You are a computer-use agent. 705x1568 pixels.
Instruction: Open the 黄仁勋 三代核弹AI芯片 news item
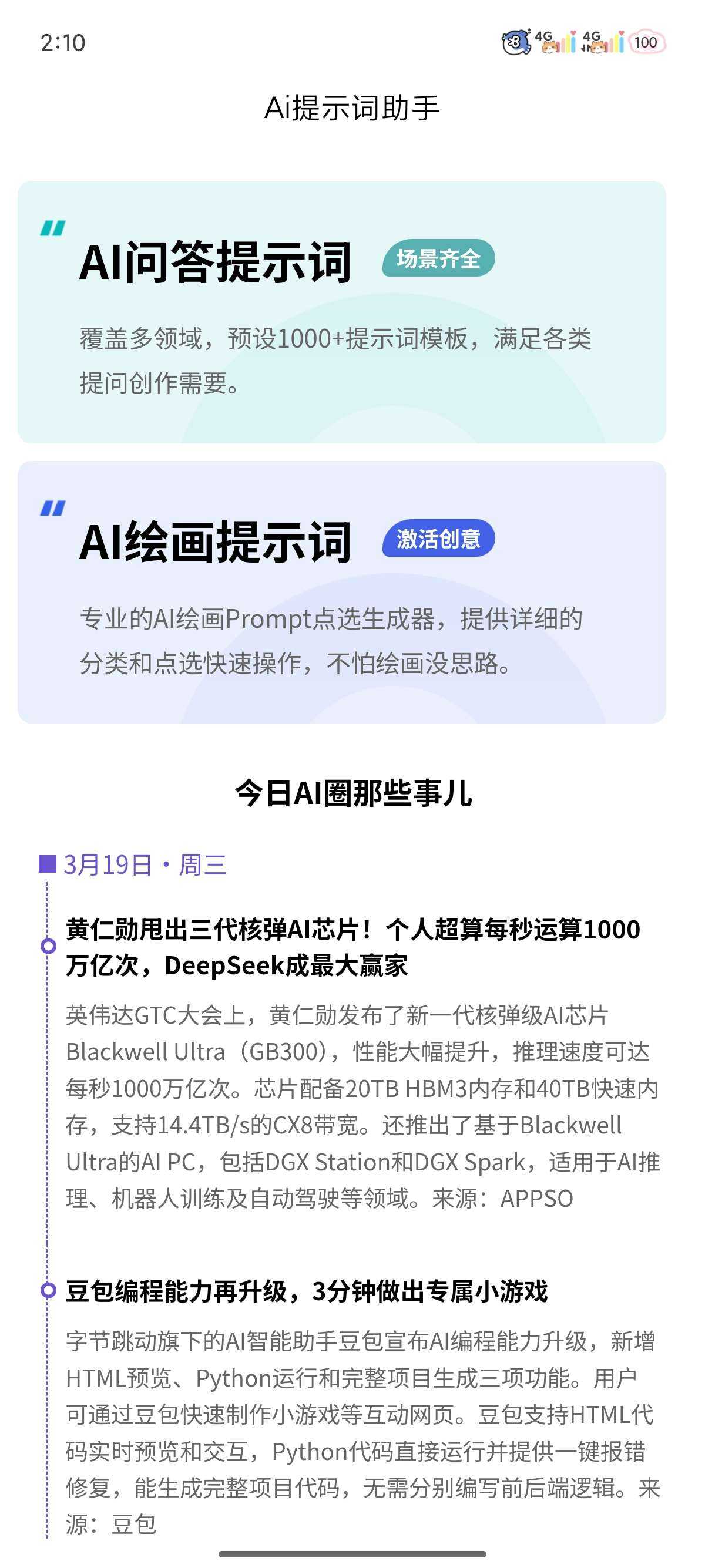tap(353, 947)
